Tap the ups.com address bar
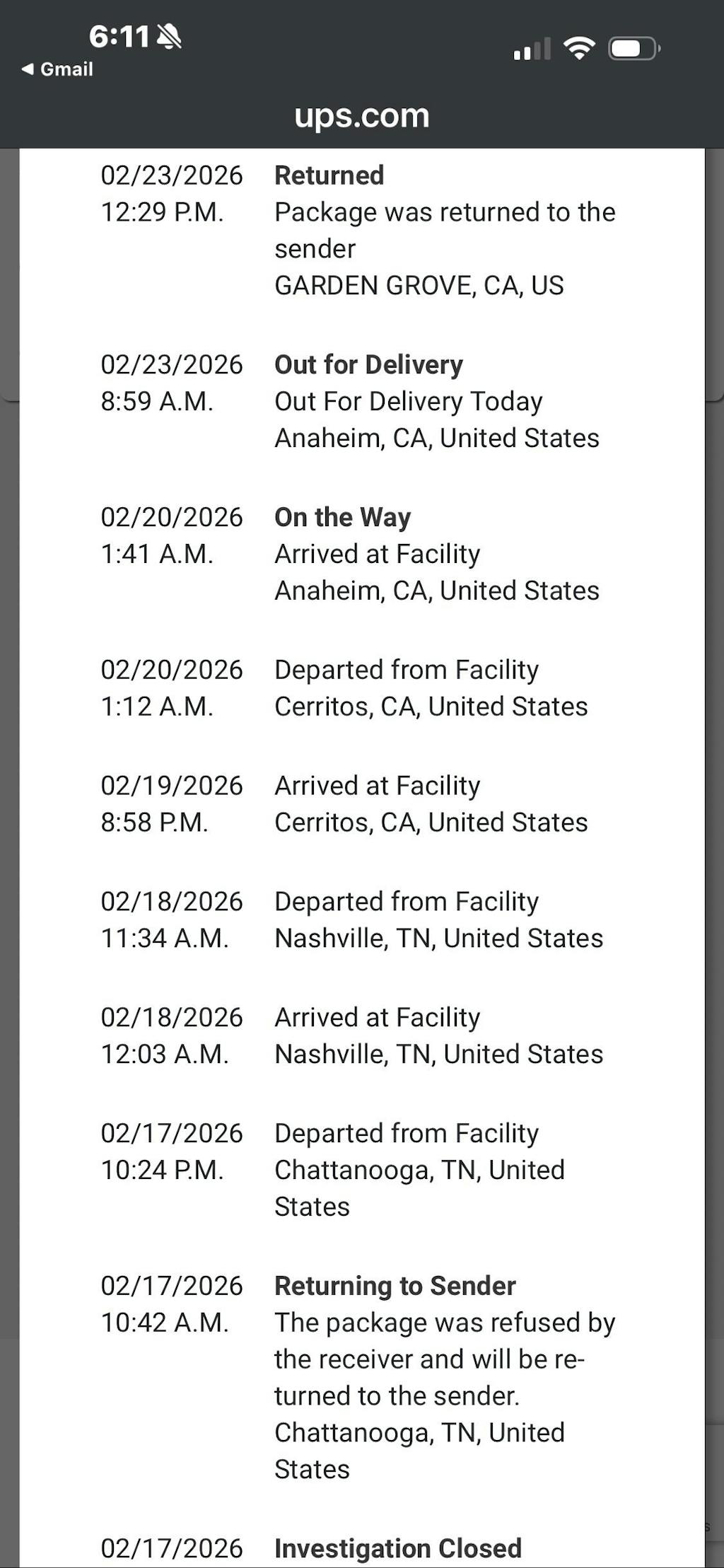Screen dimensions: 724x1568 361,116
